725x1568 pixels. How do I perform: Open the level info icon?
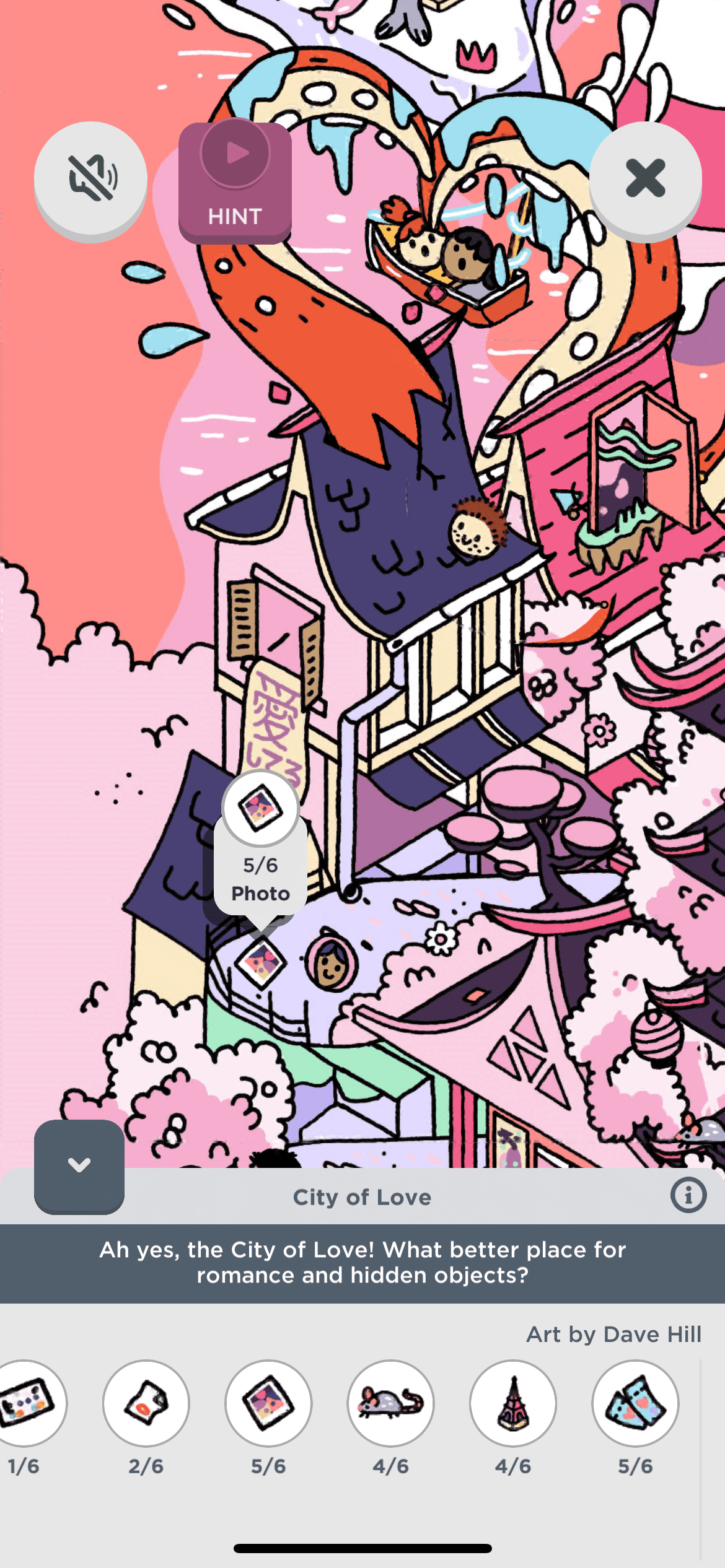[688, 1195]
